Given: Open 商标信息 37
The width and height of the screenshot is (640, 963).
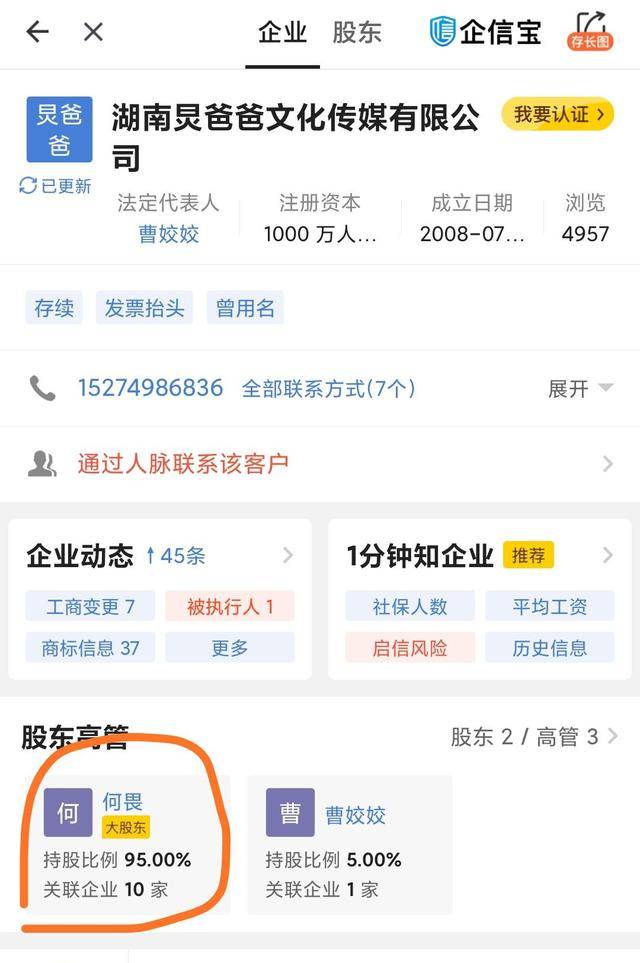Looking at the screenshot, I should (x=90, y=648).
